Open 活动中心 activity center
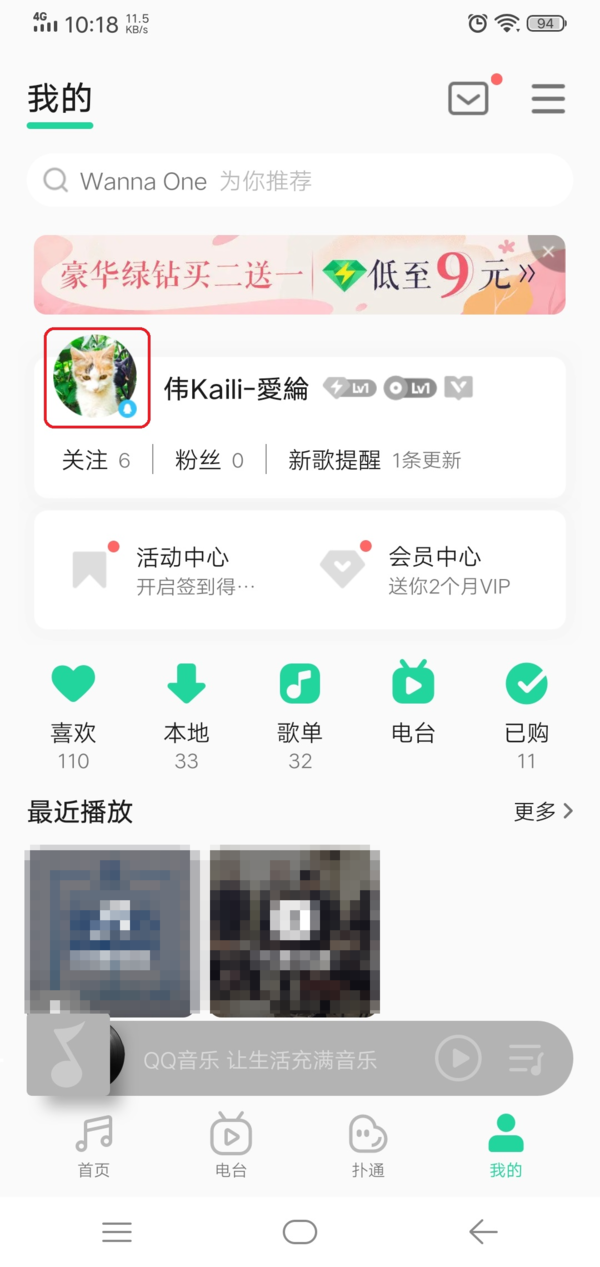600x1267 pixels. pos(165,569)
